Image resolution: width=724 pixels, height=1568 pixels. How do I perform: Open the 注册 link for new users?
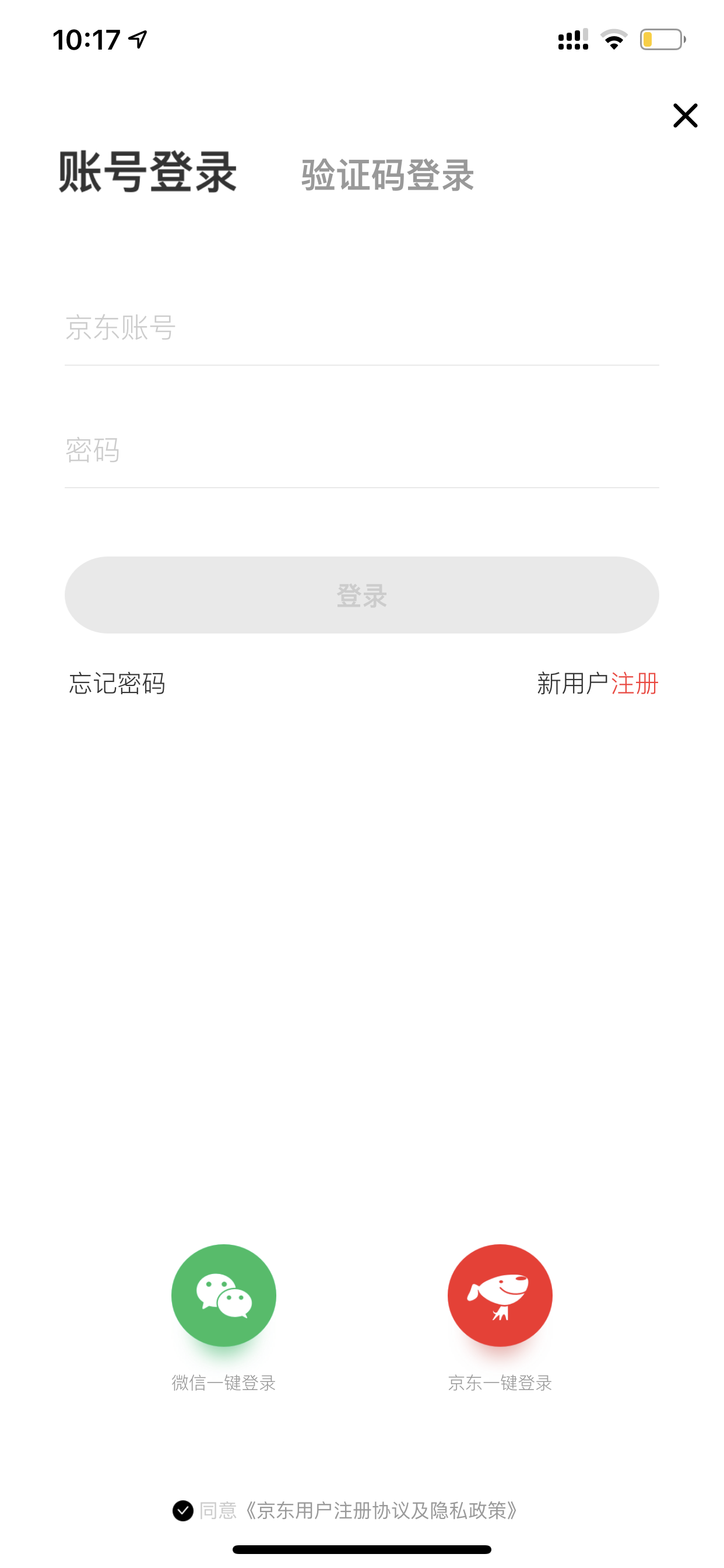635,684
